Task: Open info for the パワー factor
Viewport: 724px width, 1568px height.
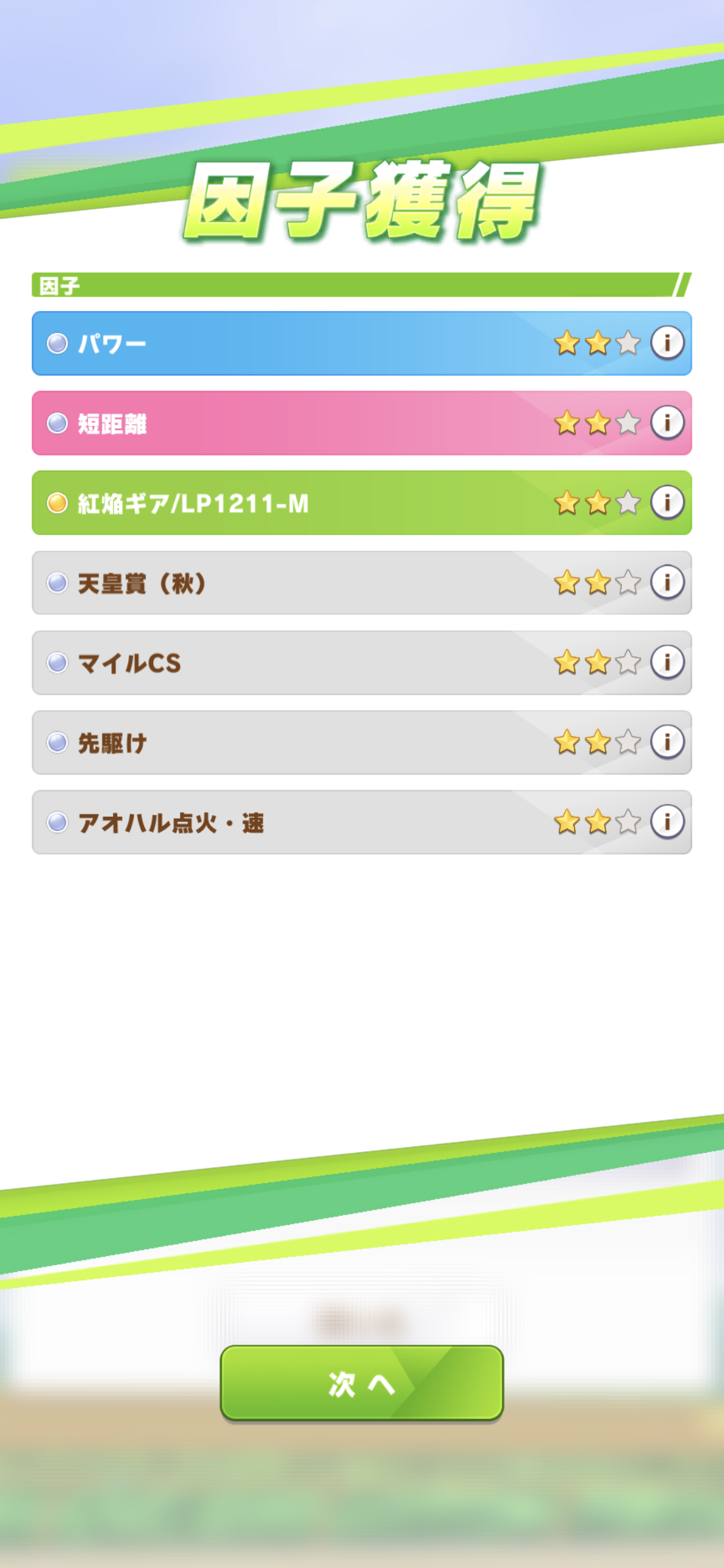Action: (667, 342)
